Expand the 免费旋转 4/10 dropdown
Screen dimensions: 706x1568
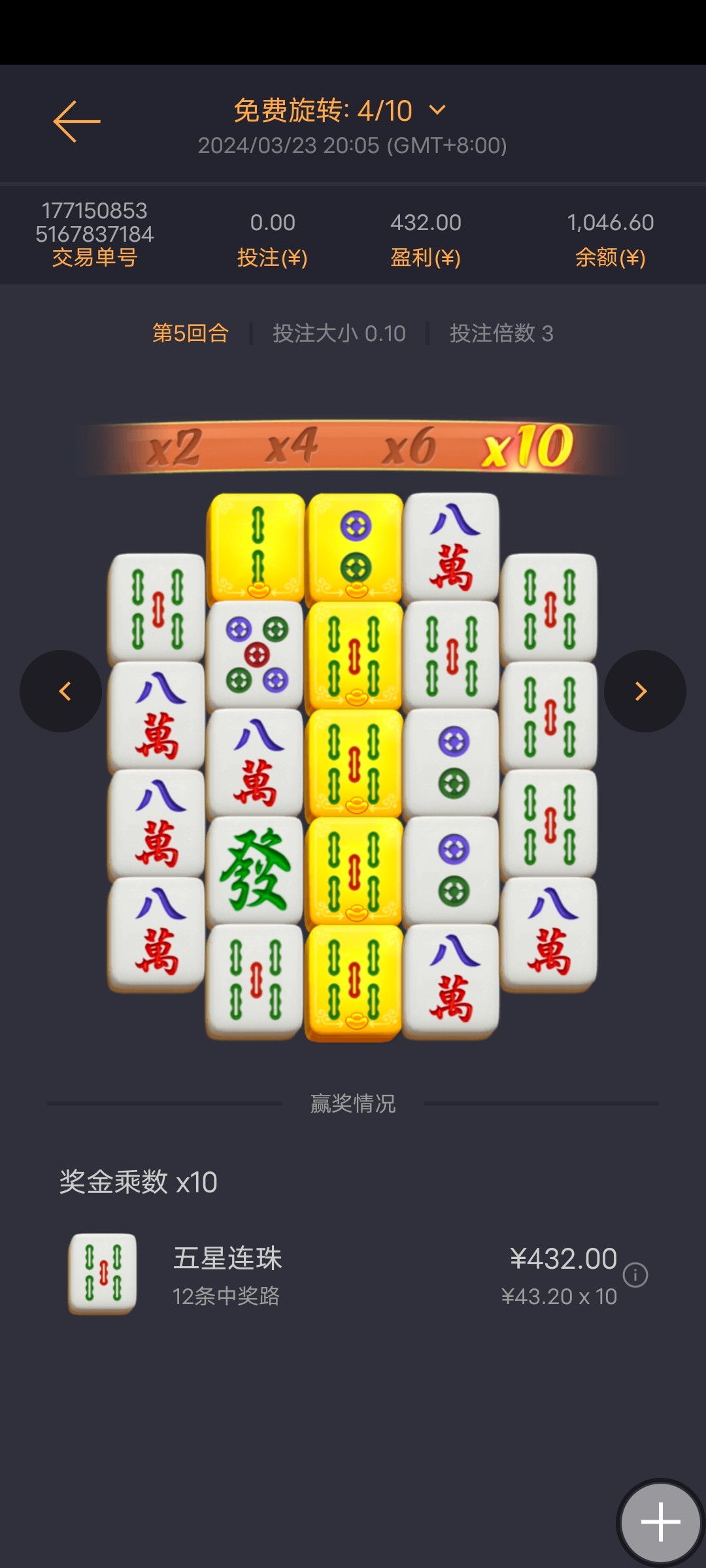coord(437,110)
